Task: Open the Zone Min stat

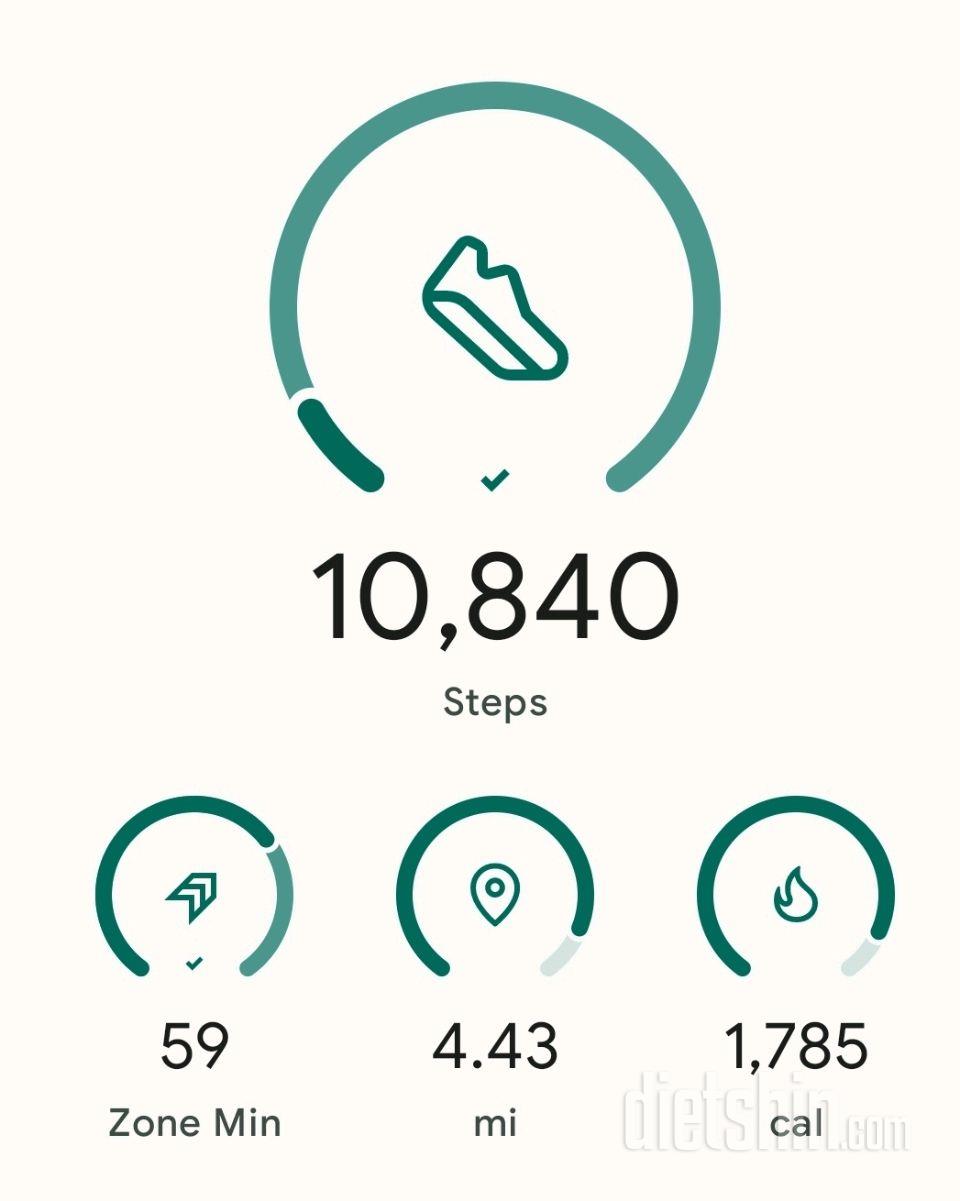Action: click(195, 895)
